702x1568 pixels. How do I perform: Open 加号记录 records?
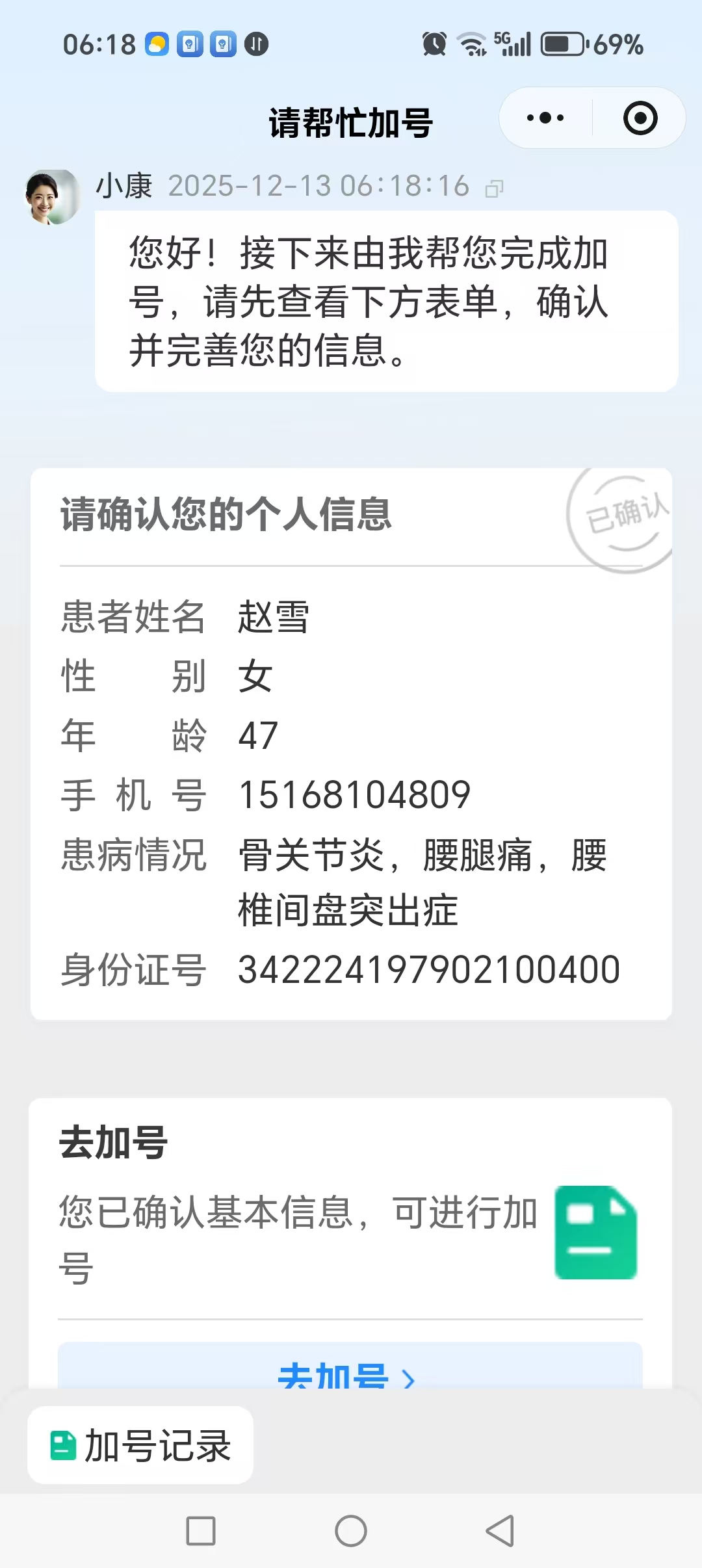pyautogui.click(x=140, y=1446)
